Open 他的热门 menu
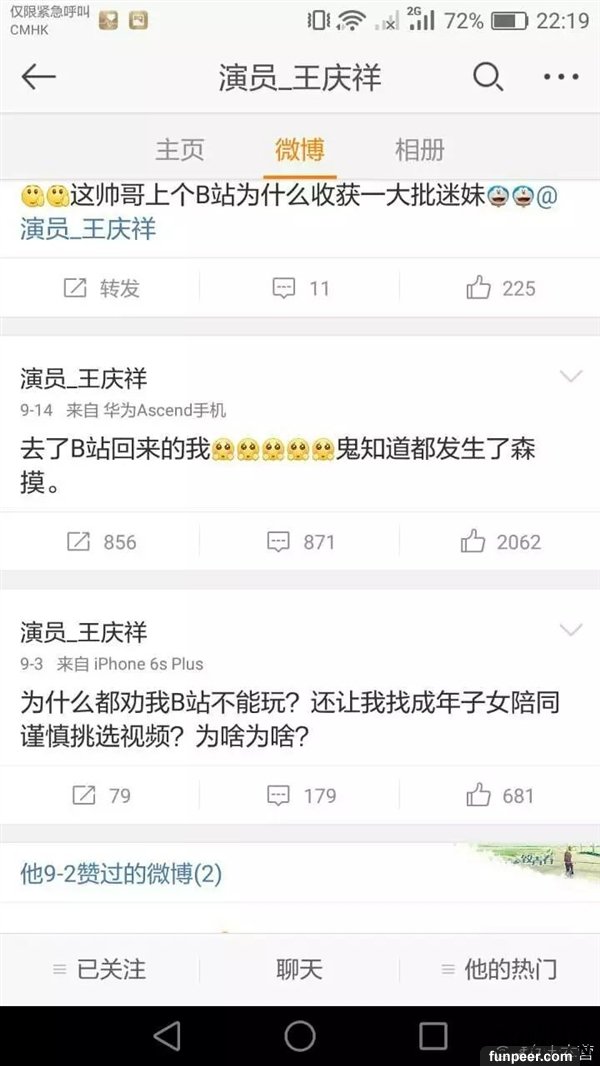This screenshot has height=1066, width=600. tap(500, 969)
